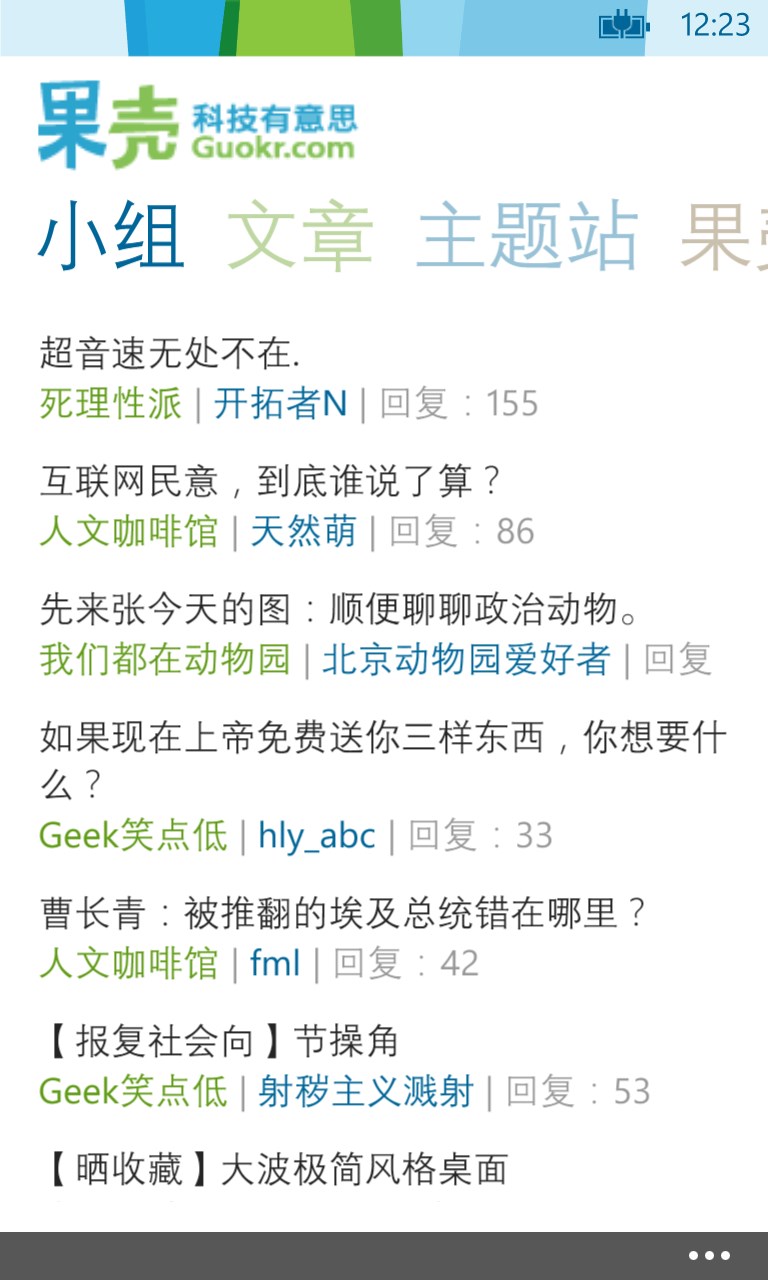Open the post about 上帝免费送你三样东西

[383, 740]
